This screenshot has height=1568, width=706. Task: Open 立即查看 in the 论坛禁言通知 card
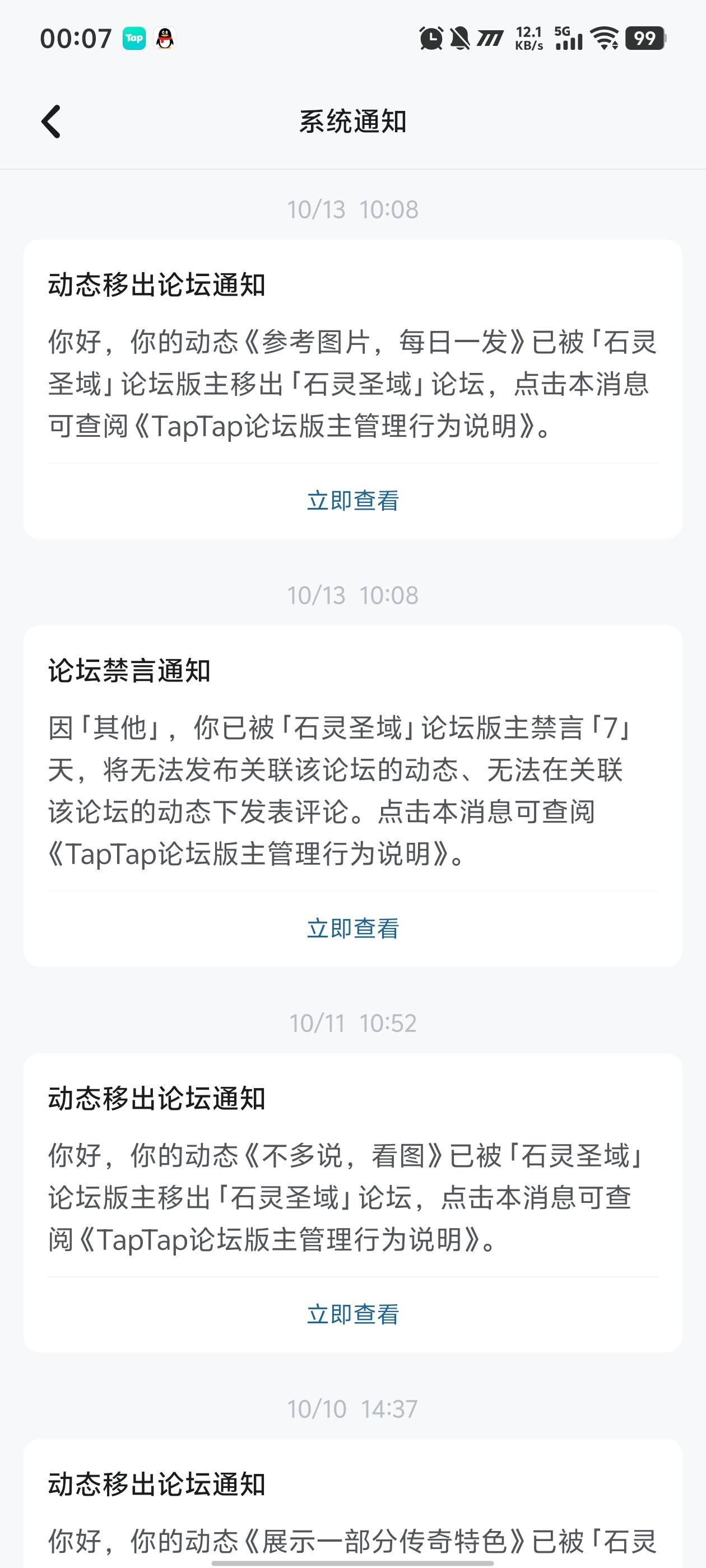click(x=352, y=928)
